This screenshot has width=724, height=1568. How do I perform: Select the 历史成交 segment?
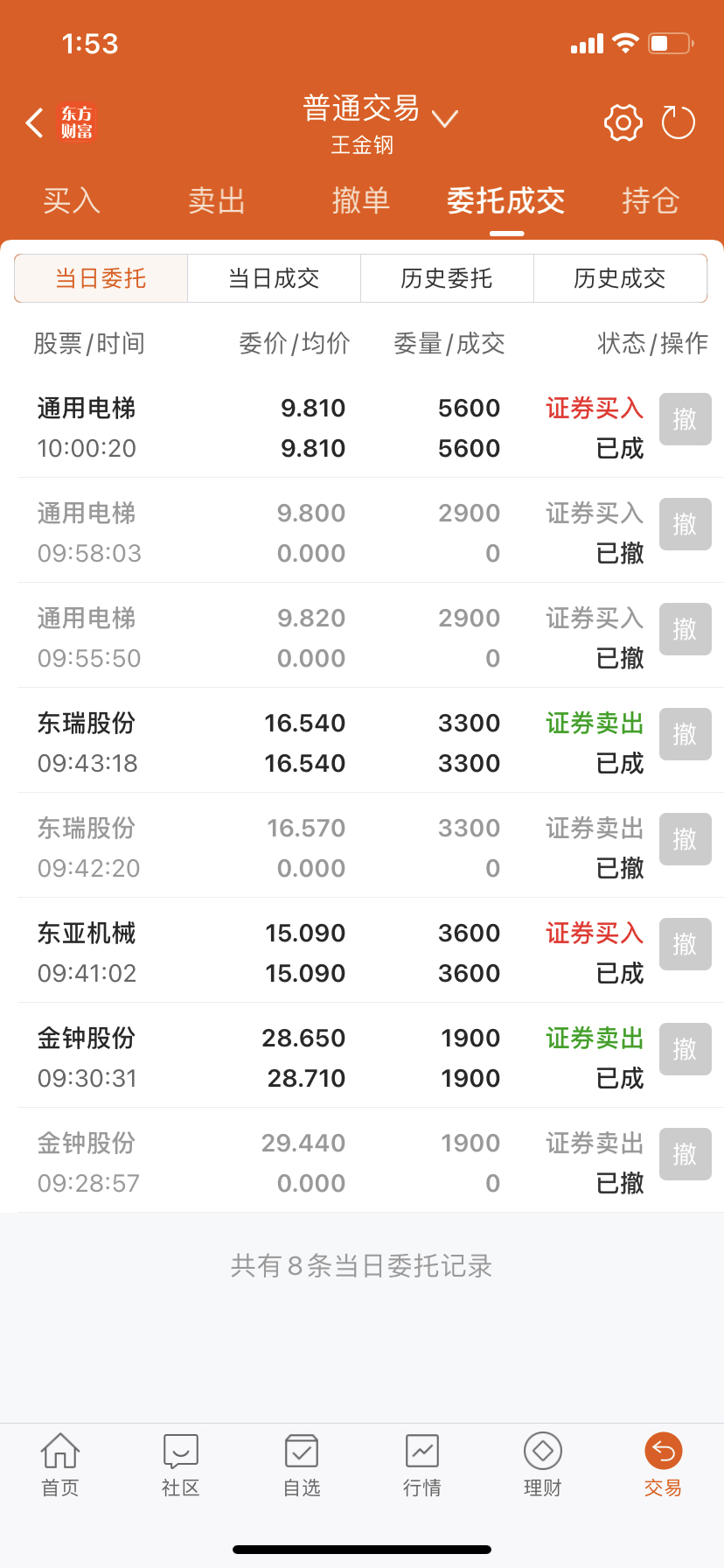tap(620, 278)
